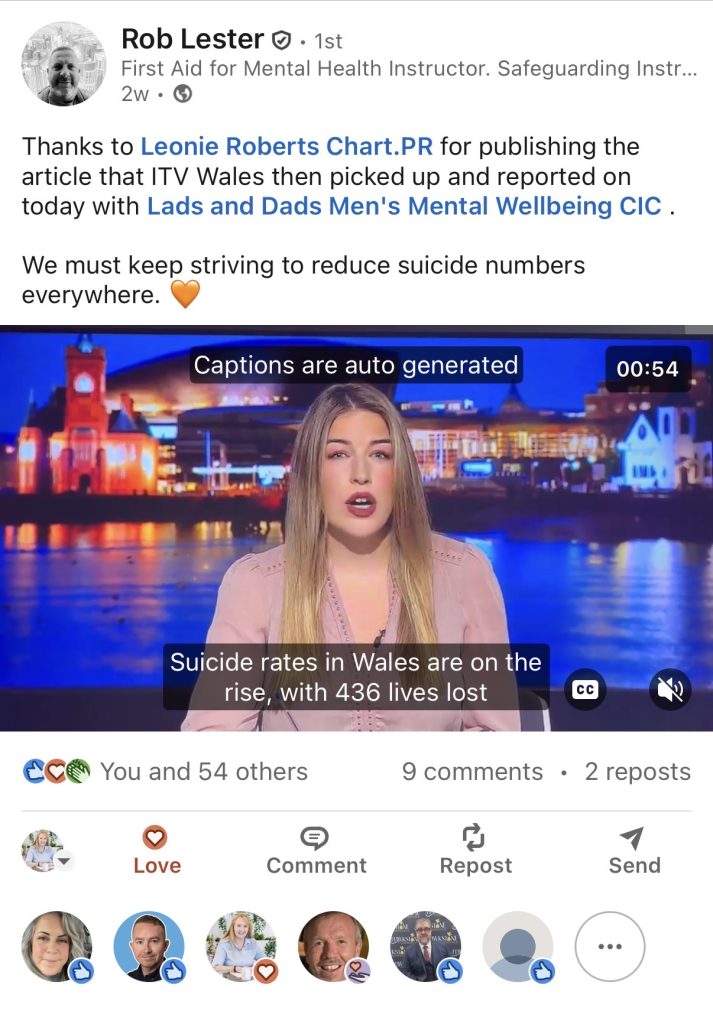Open the reactor avatar with heart reaction
This screenshot has width=713, height=1024.
241,946
